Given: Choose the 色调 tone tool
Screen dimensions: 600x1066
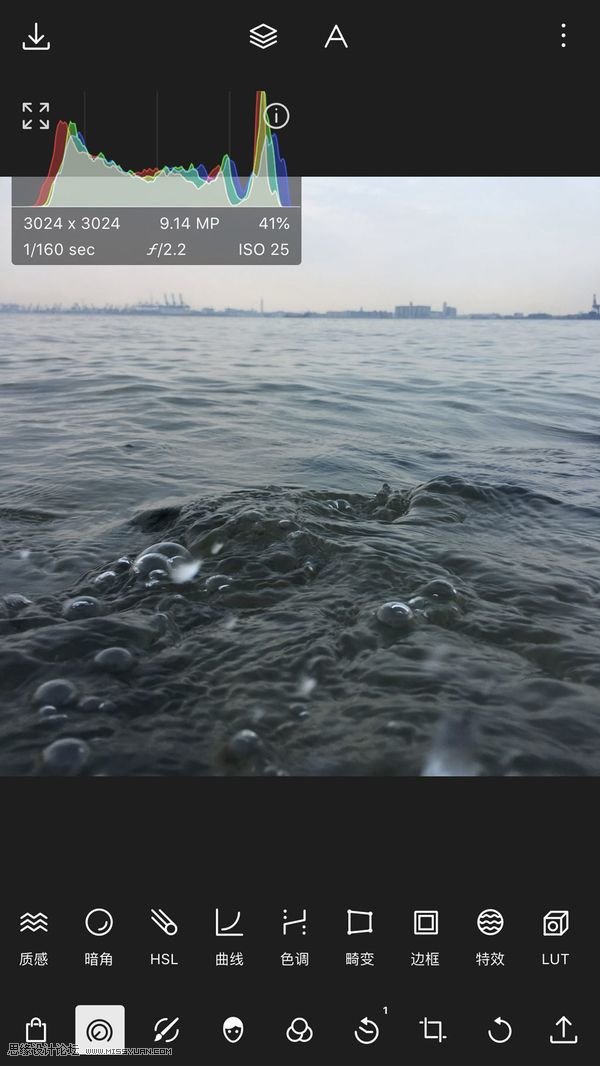Looking at the screenshot, I should point(294,936).
